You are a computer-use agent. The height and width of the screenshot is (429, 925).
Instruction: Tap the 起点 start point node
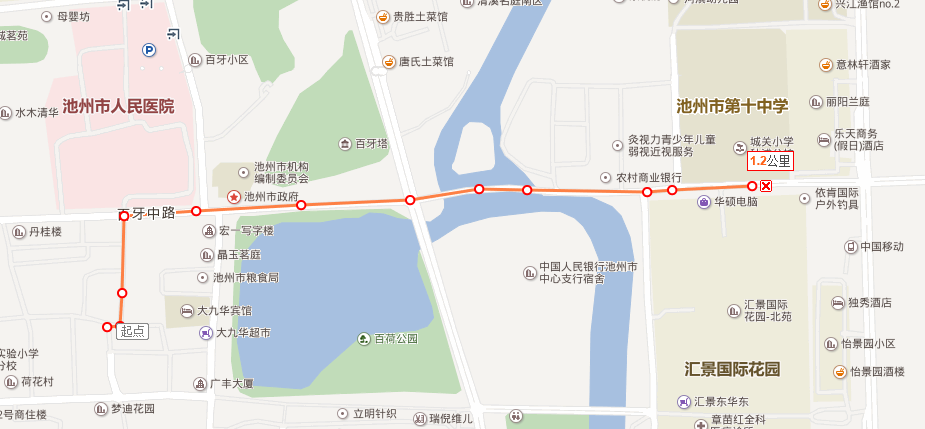tap(107, 327)
